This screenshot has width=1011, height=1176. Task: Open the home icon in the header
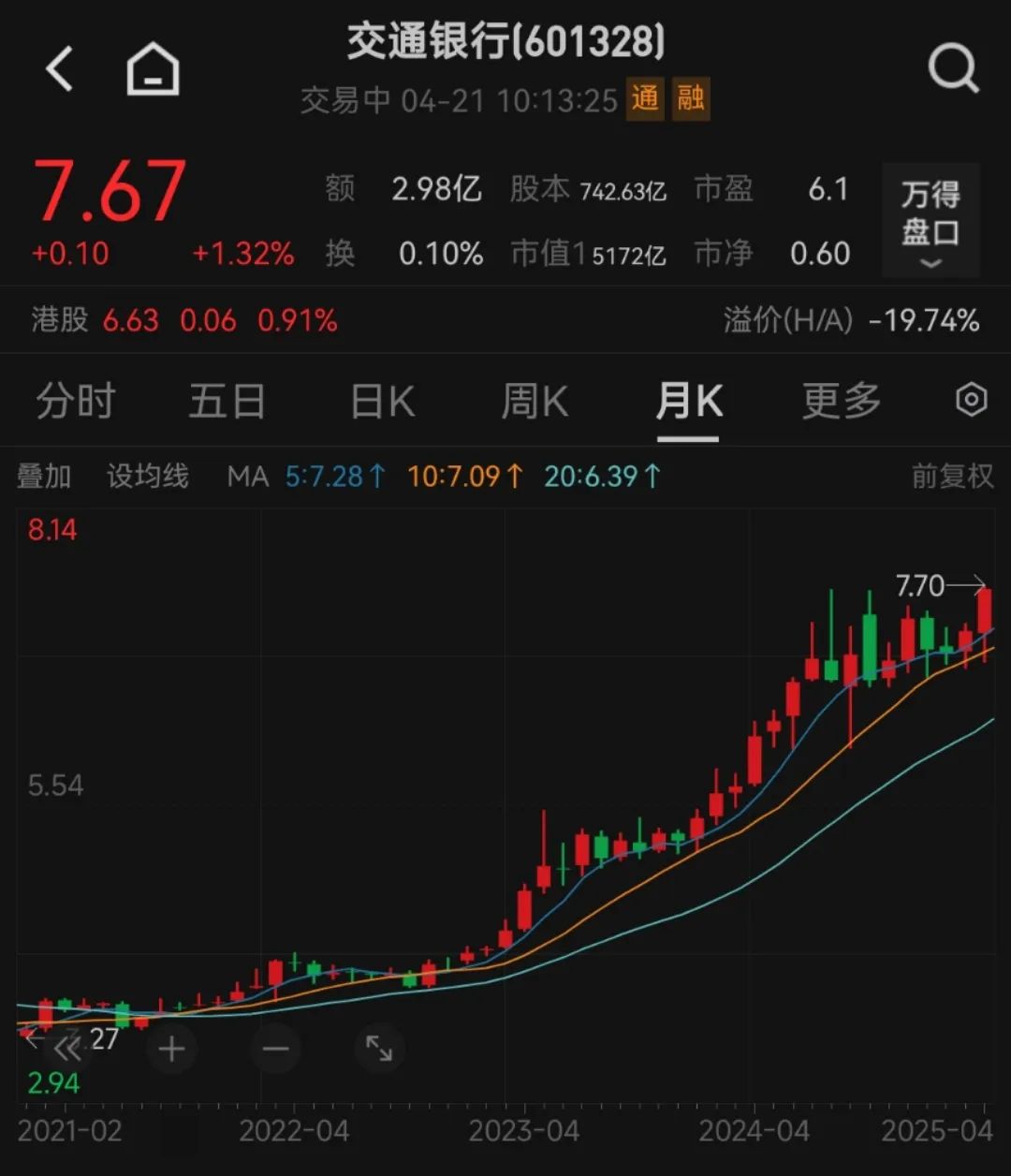(153, 70)
